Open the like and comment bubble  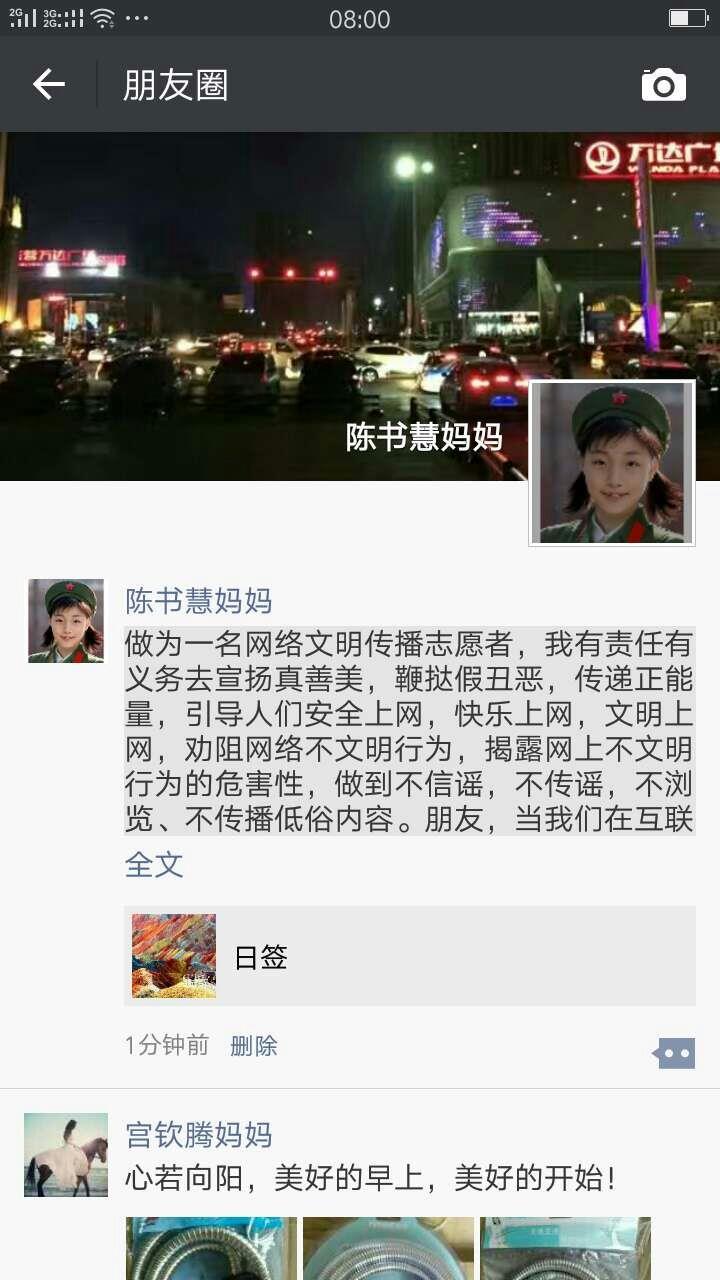pos(674,1052)
